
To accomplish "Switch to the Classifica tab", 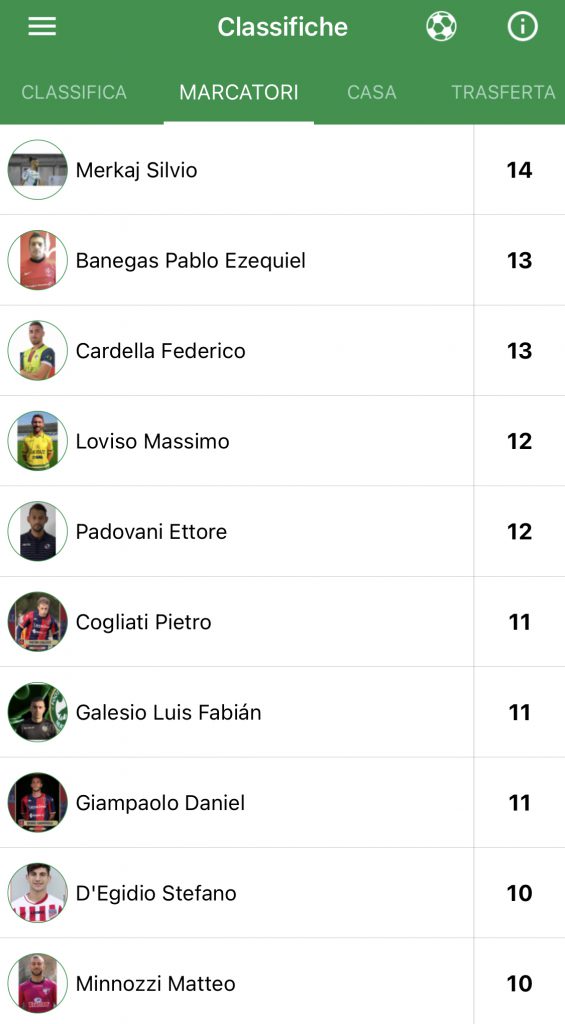I will coord(74,92).
